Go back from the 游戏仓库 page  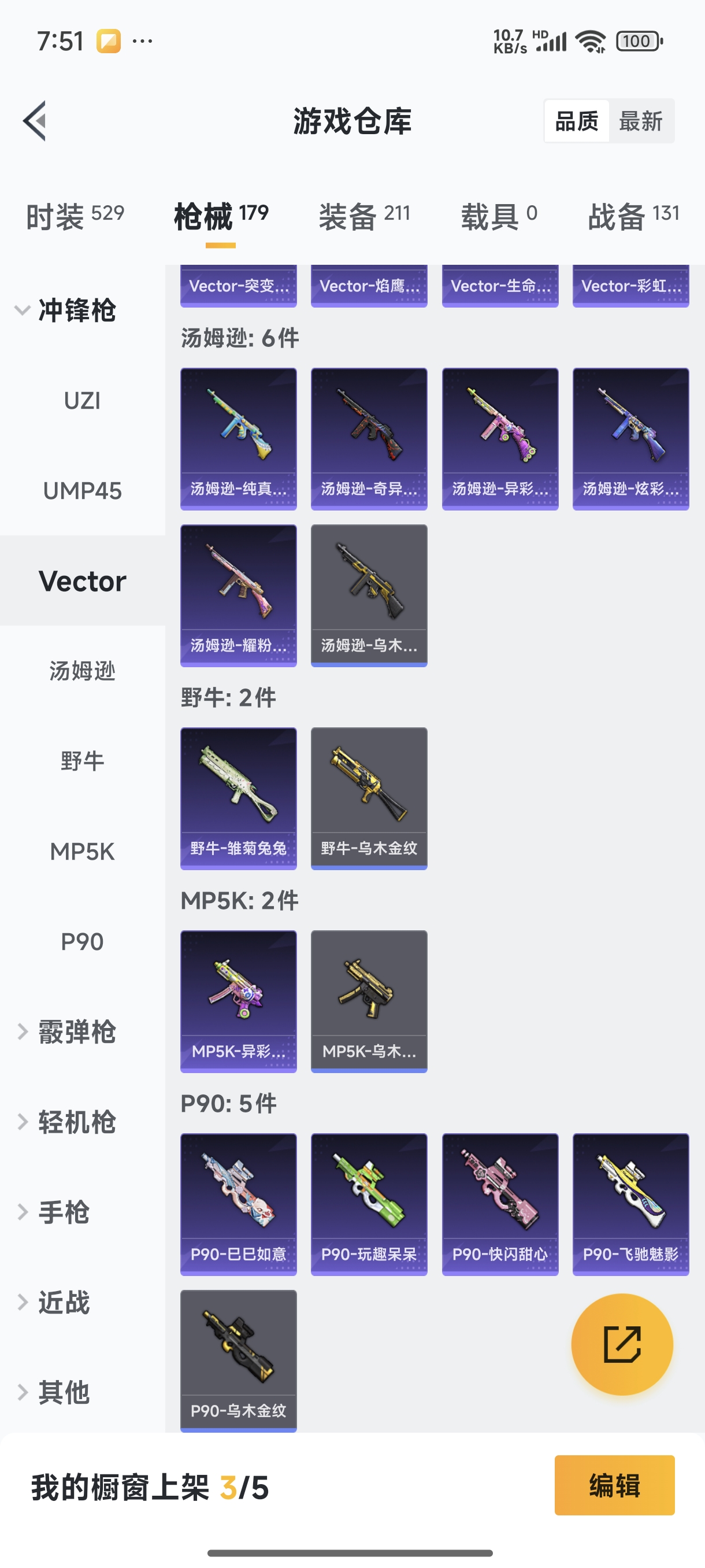(x=35, y=120)
